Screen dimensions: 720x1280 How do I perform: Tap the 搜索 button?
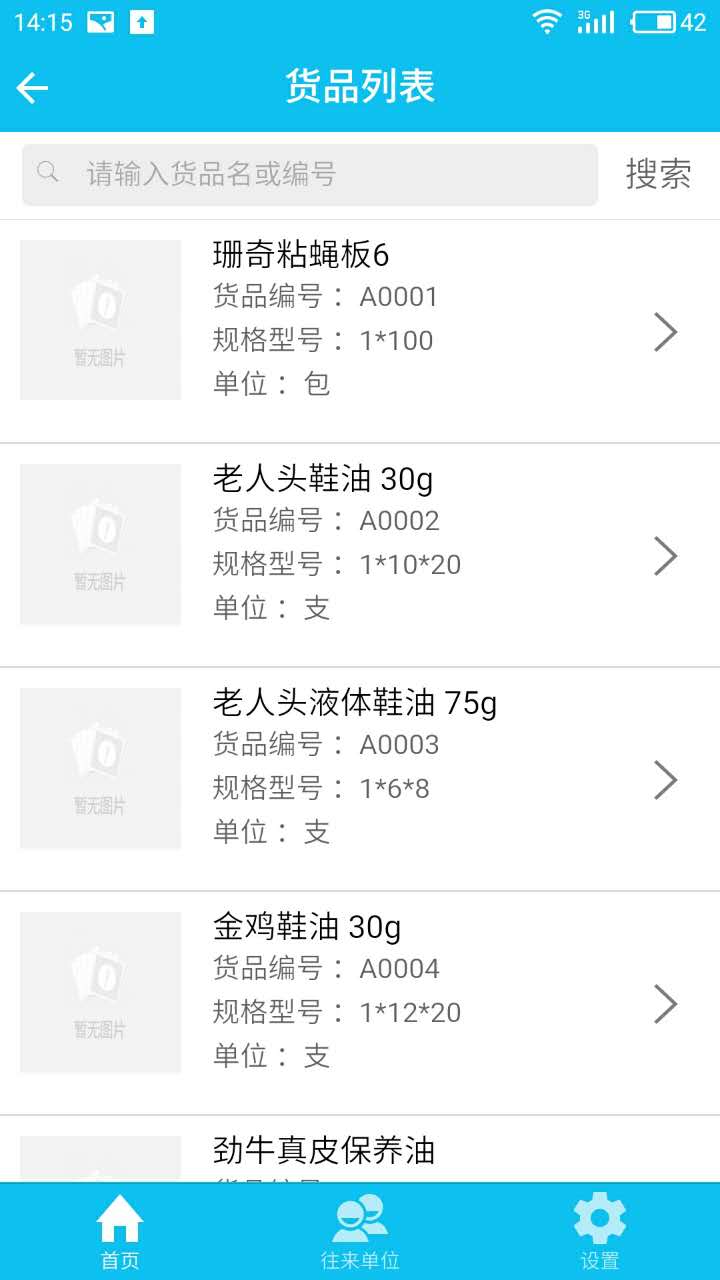click(658, 174)
